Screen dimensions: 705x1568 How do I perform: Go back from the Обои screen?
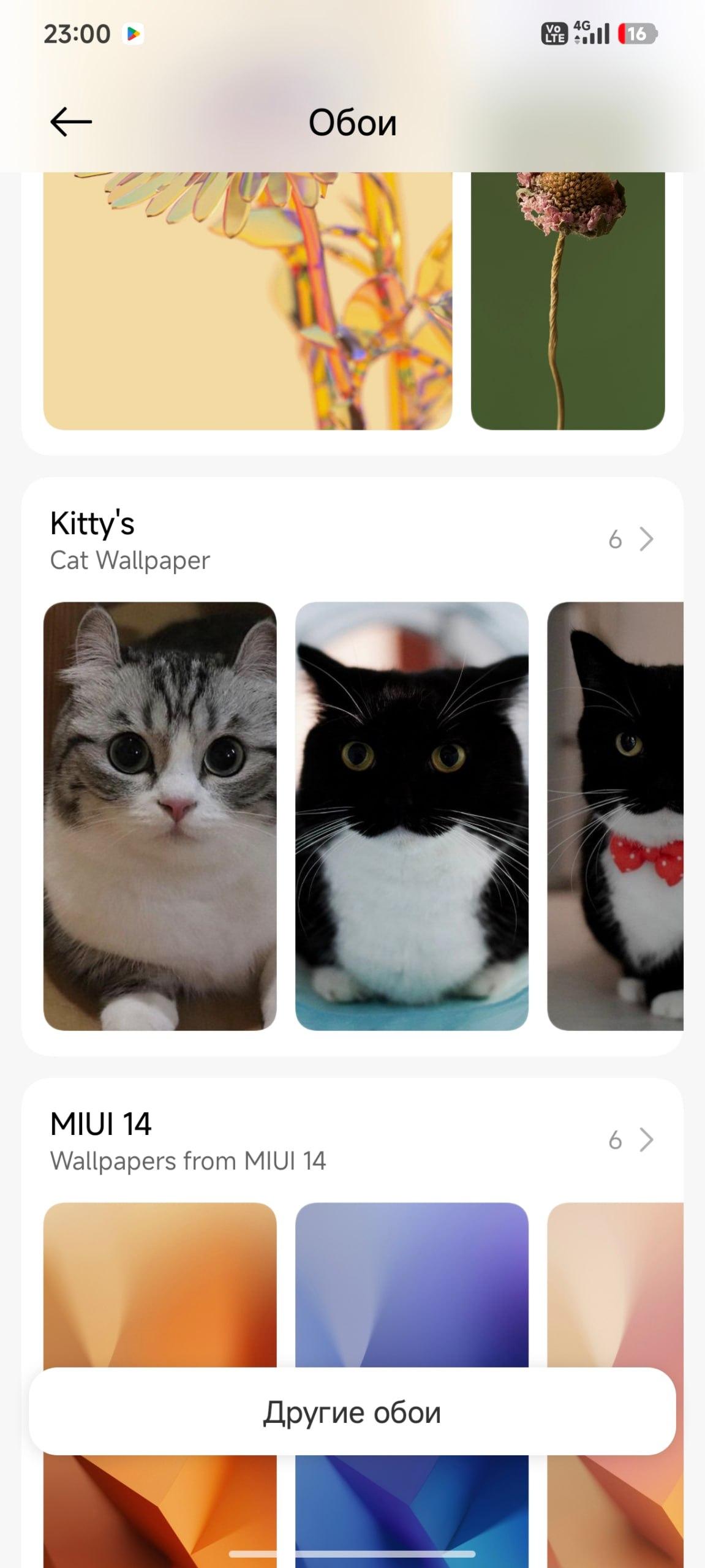[x=71, y=122]
